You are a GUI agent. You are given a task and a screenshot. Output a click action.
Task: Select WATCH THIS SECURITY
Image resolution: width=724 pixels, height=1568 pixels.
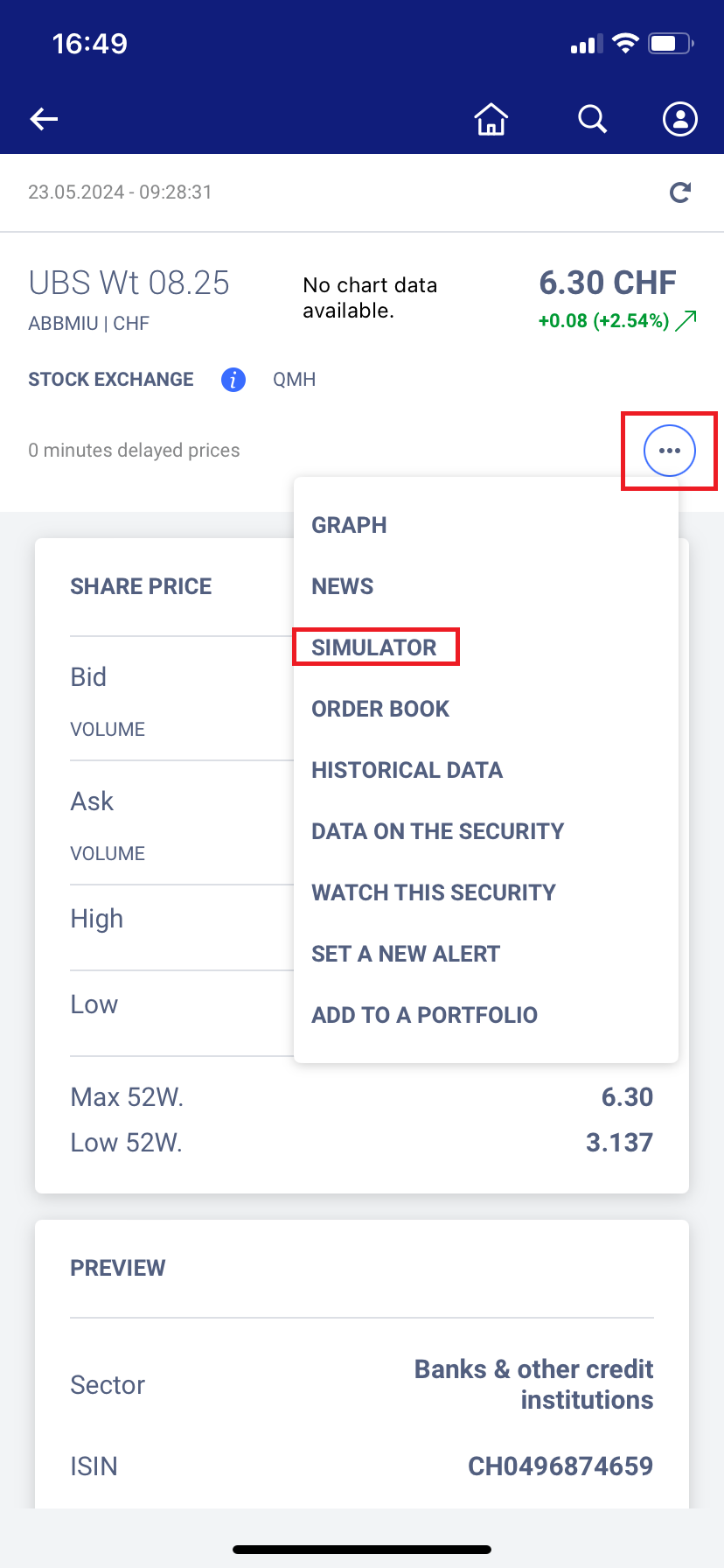tap(434, 892)
